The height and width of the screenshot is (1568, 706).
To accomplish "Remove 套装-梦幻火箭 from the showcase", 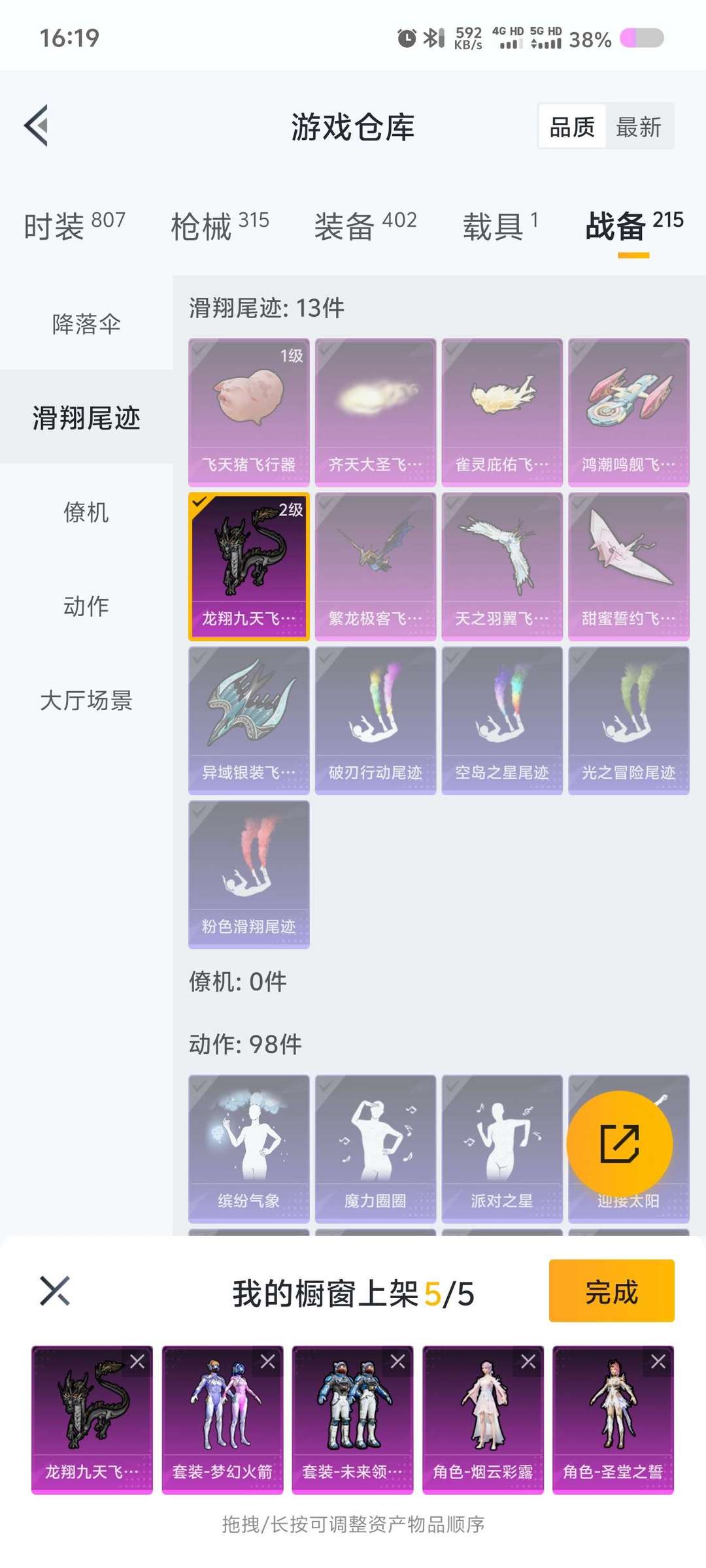I will point(268,1362).
